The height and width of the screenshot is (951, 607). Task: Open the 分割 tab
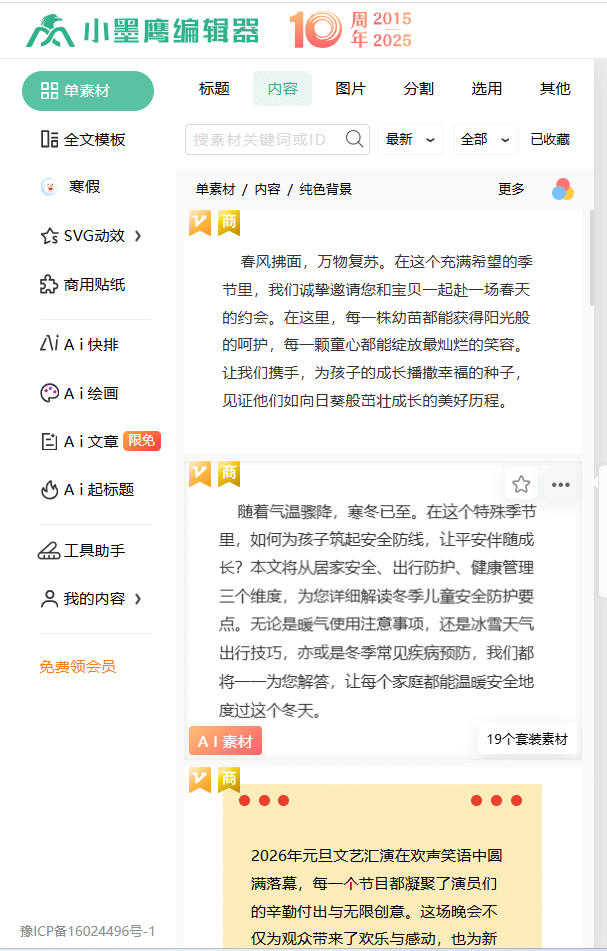[x=418, y=89]
